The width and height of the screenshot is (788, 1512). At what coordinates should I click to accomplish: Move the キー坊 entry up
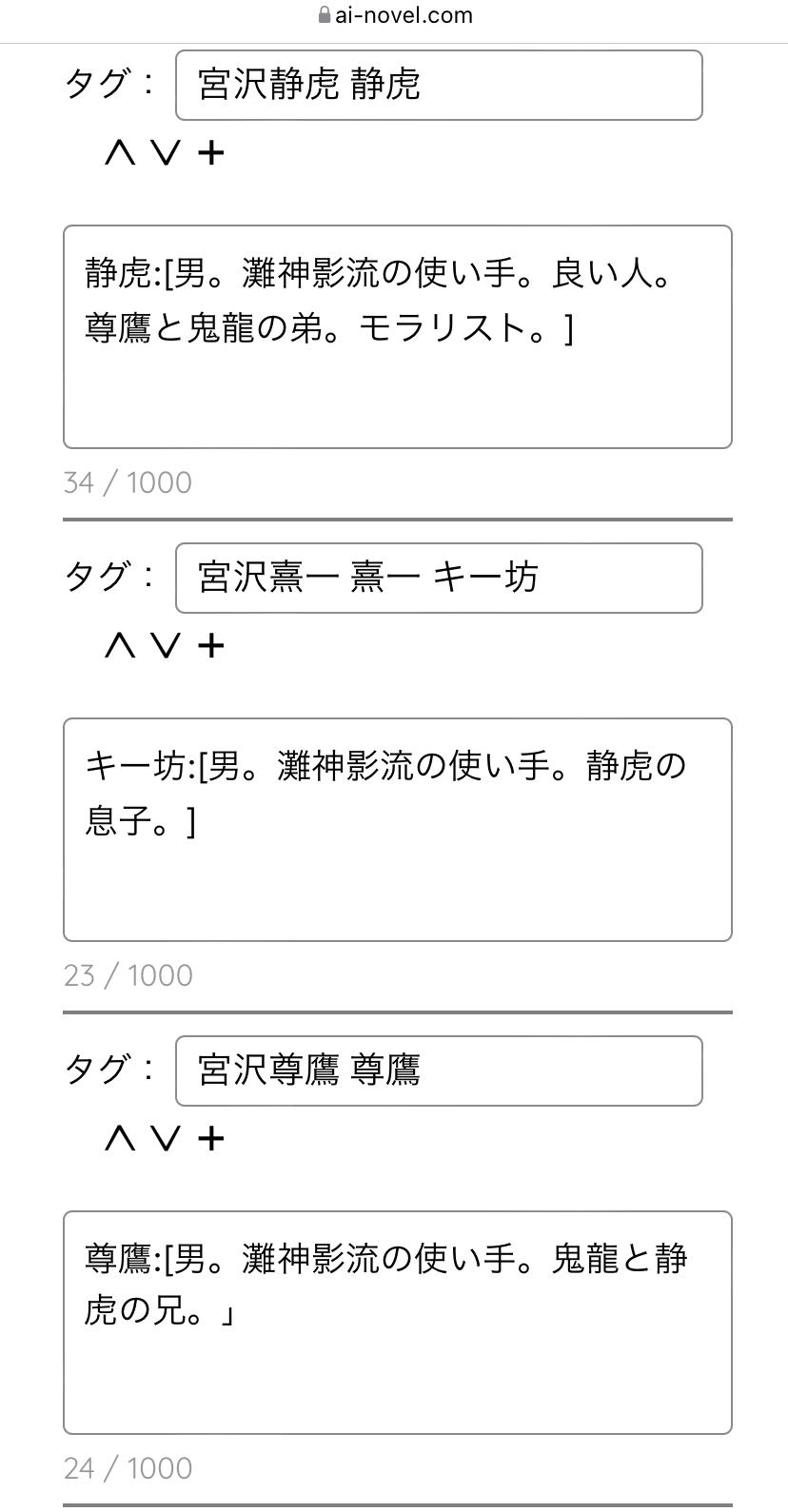(120, 646)
